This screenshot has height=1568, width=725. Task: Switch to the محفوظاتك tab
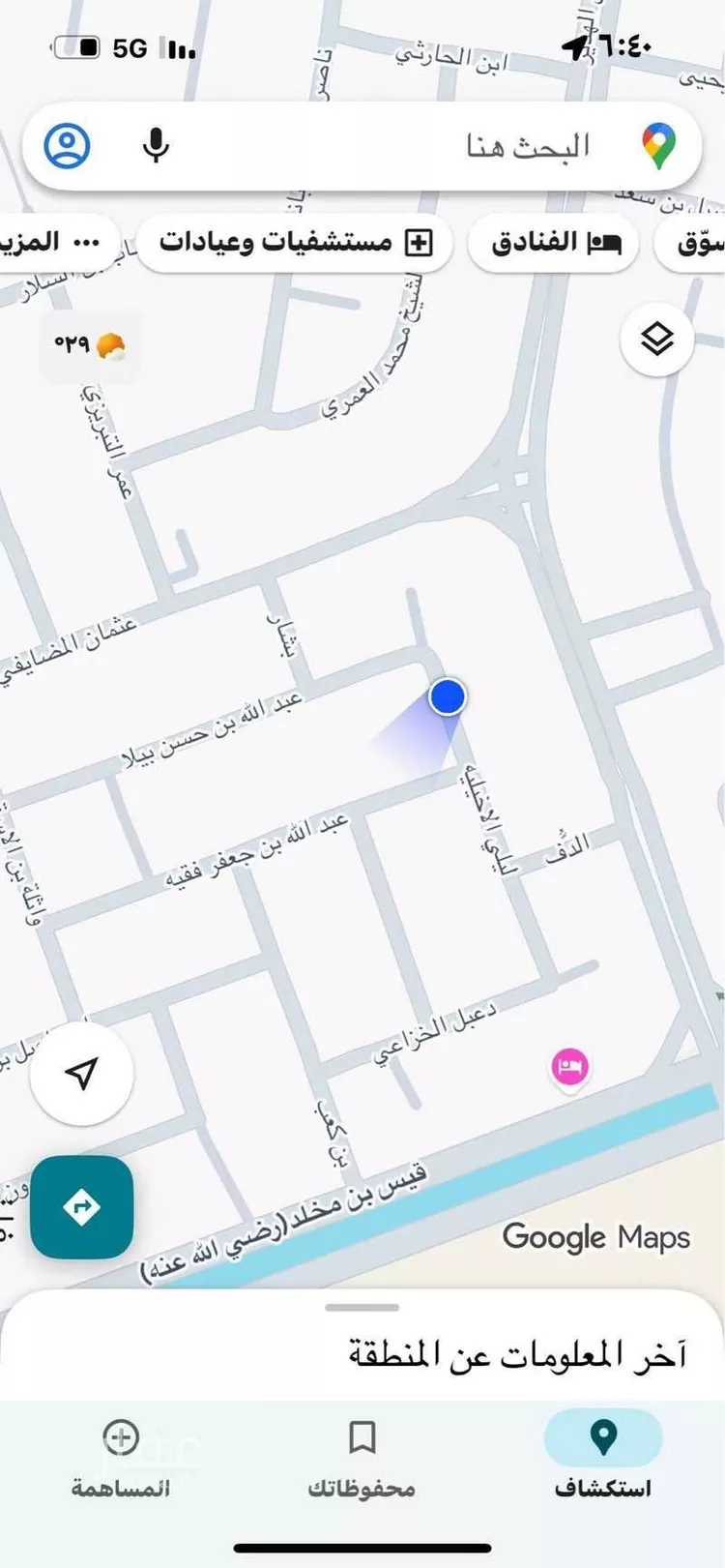[x=362, y=1454]
